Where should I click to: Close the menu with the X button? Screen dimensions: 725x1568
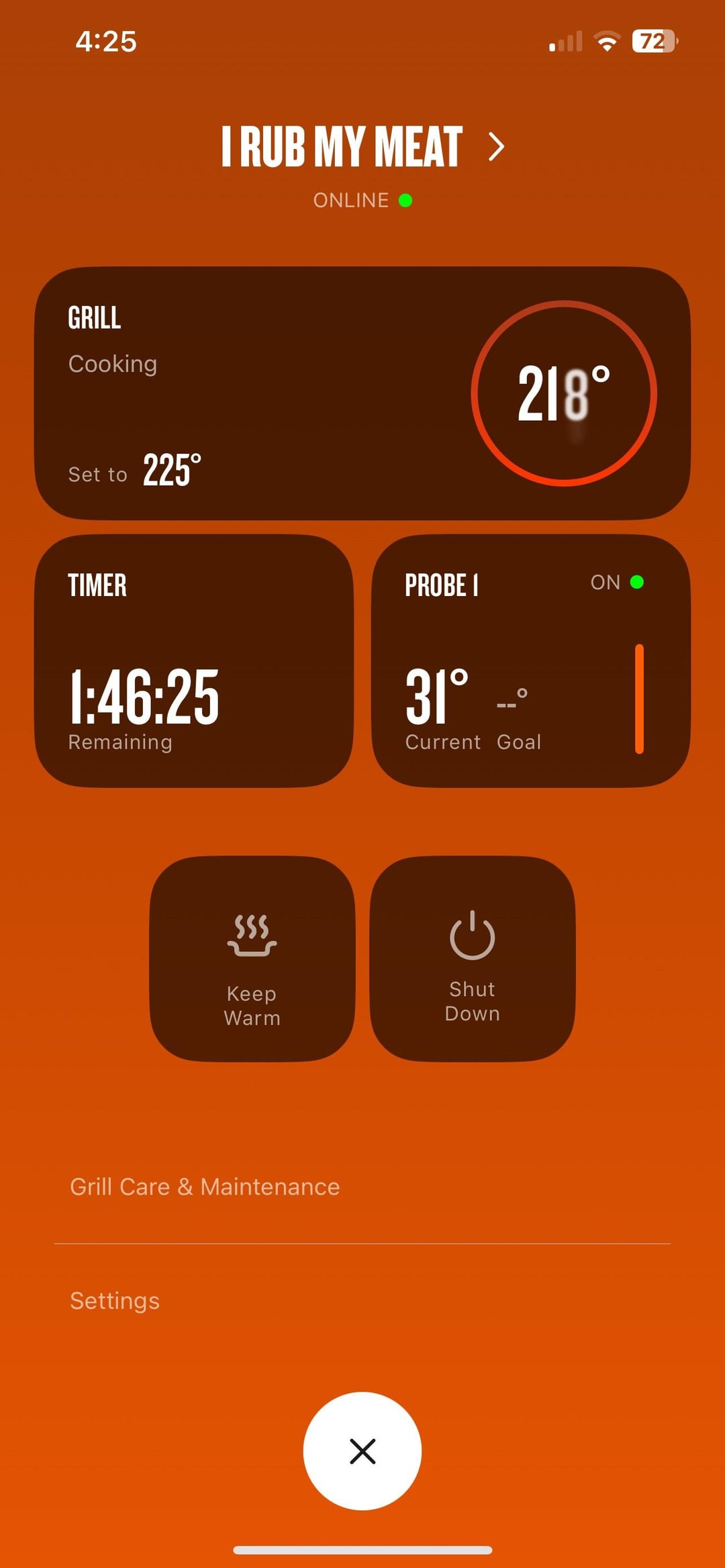(x=362, y=1451)
